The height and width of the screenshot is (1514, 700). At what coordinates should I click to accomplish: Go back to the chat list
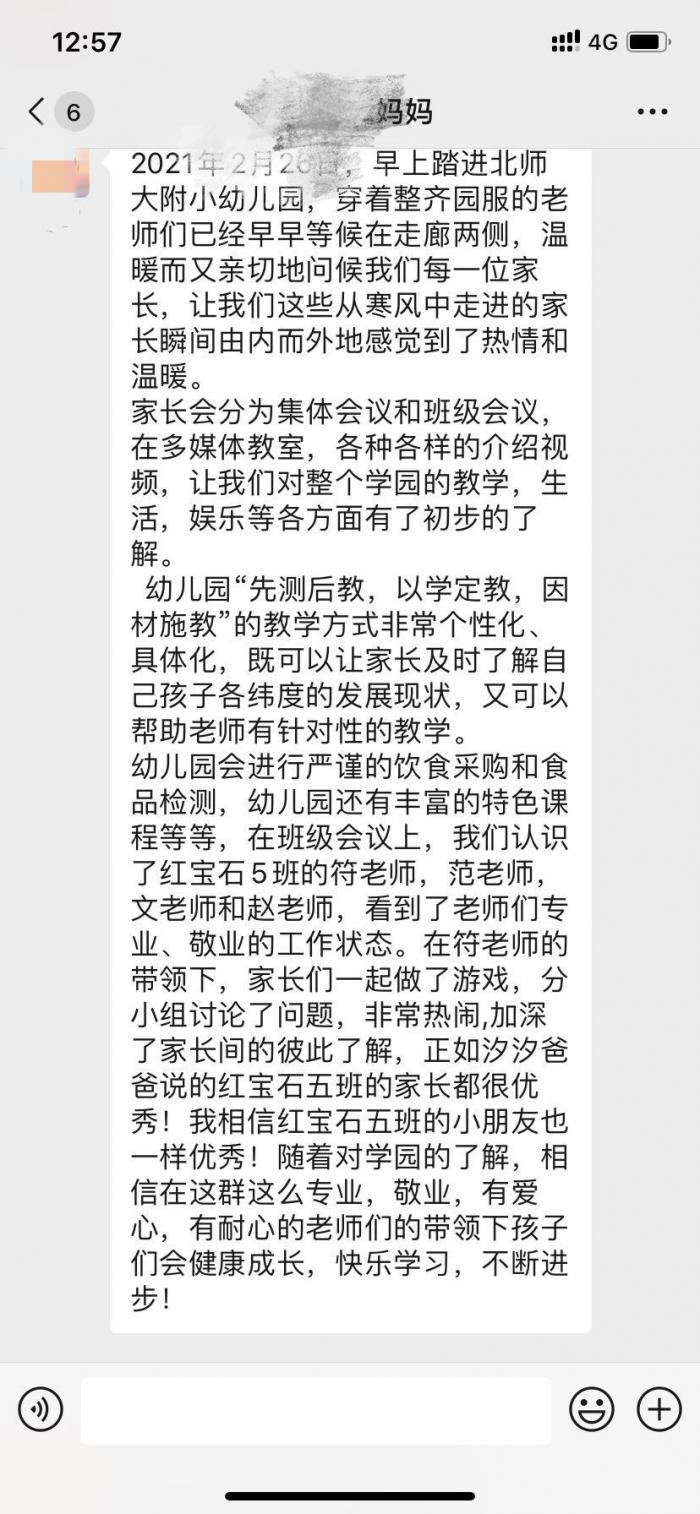[x=38, y=111]
